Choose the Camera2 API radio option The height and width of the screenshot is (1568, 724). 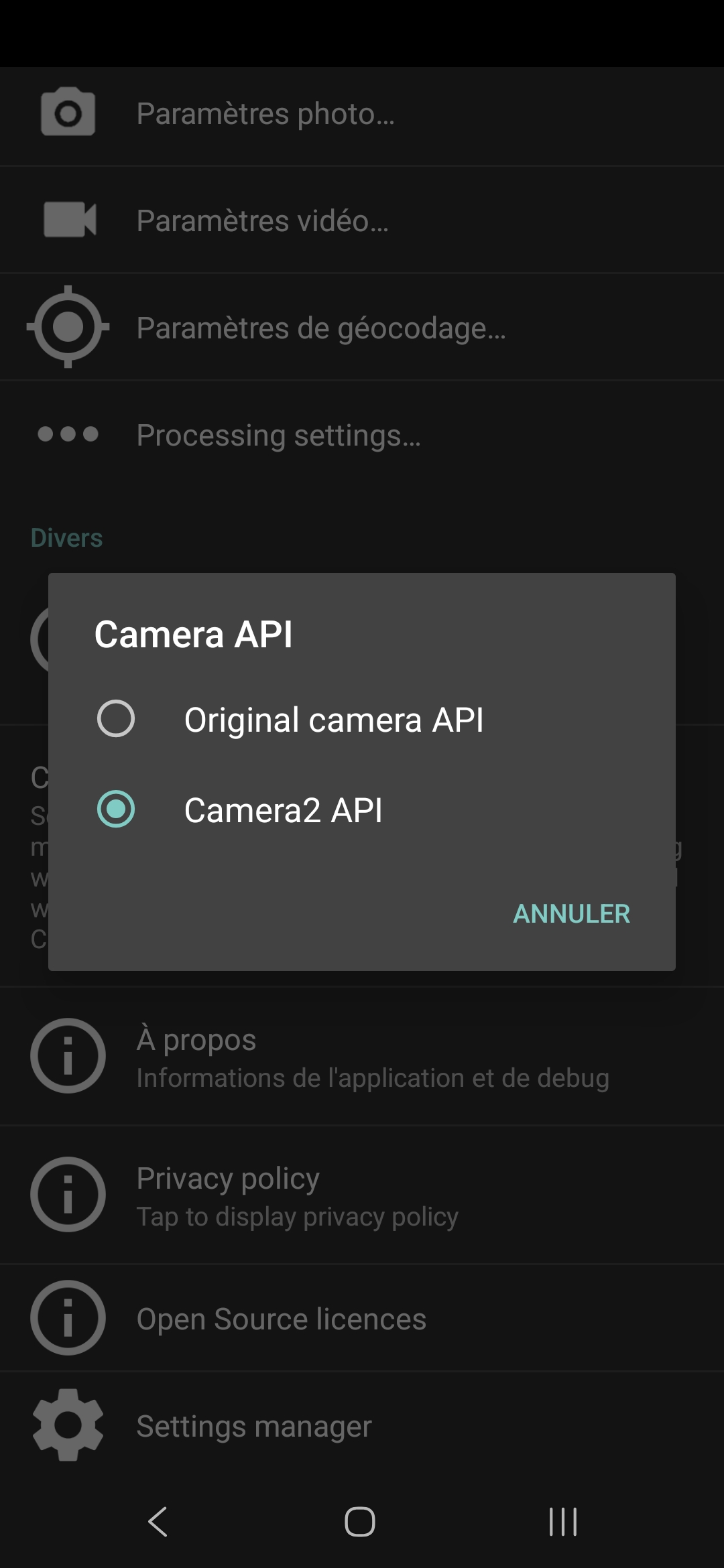tap(116, 809)
